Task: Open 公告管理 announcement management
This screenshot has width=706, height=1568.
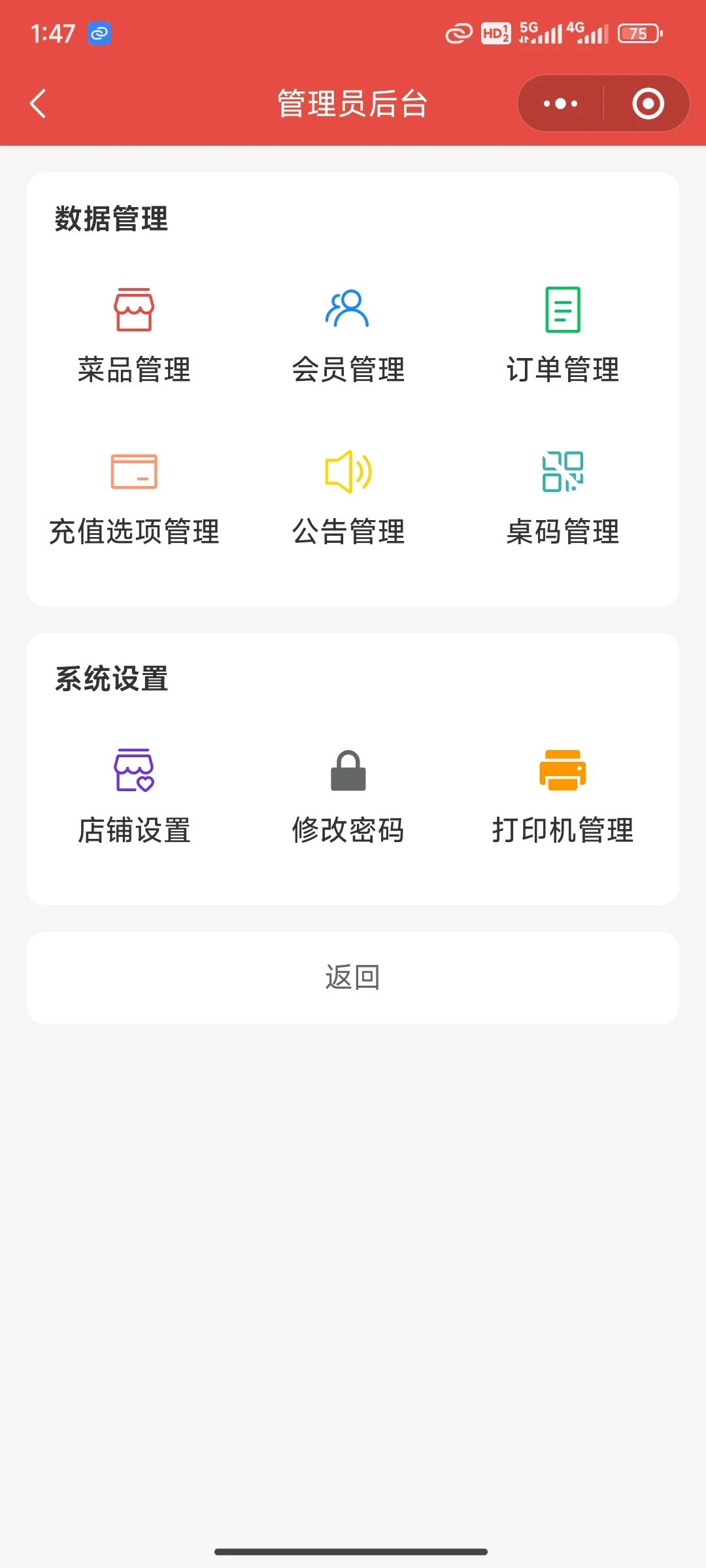Action: pyautogui.click(x=348, y=498)
